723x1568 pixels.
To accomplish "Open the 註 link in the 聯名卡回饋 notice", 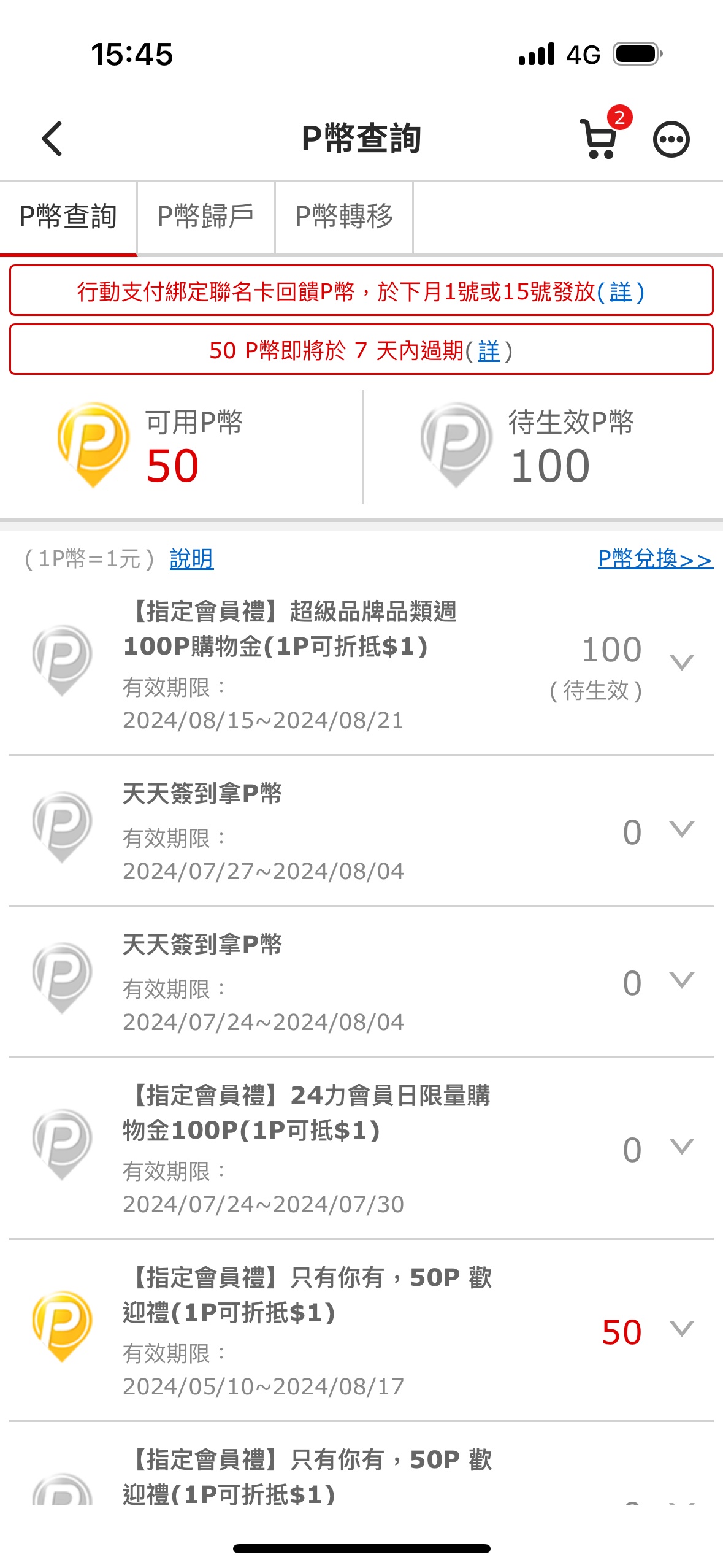I will [x=621, y=291].
